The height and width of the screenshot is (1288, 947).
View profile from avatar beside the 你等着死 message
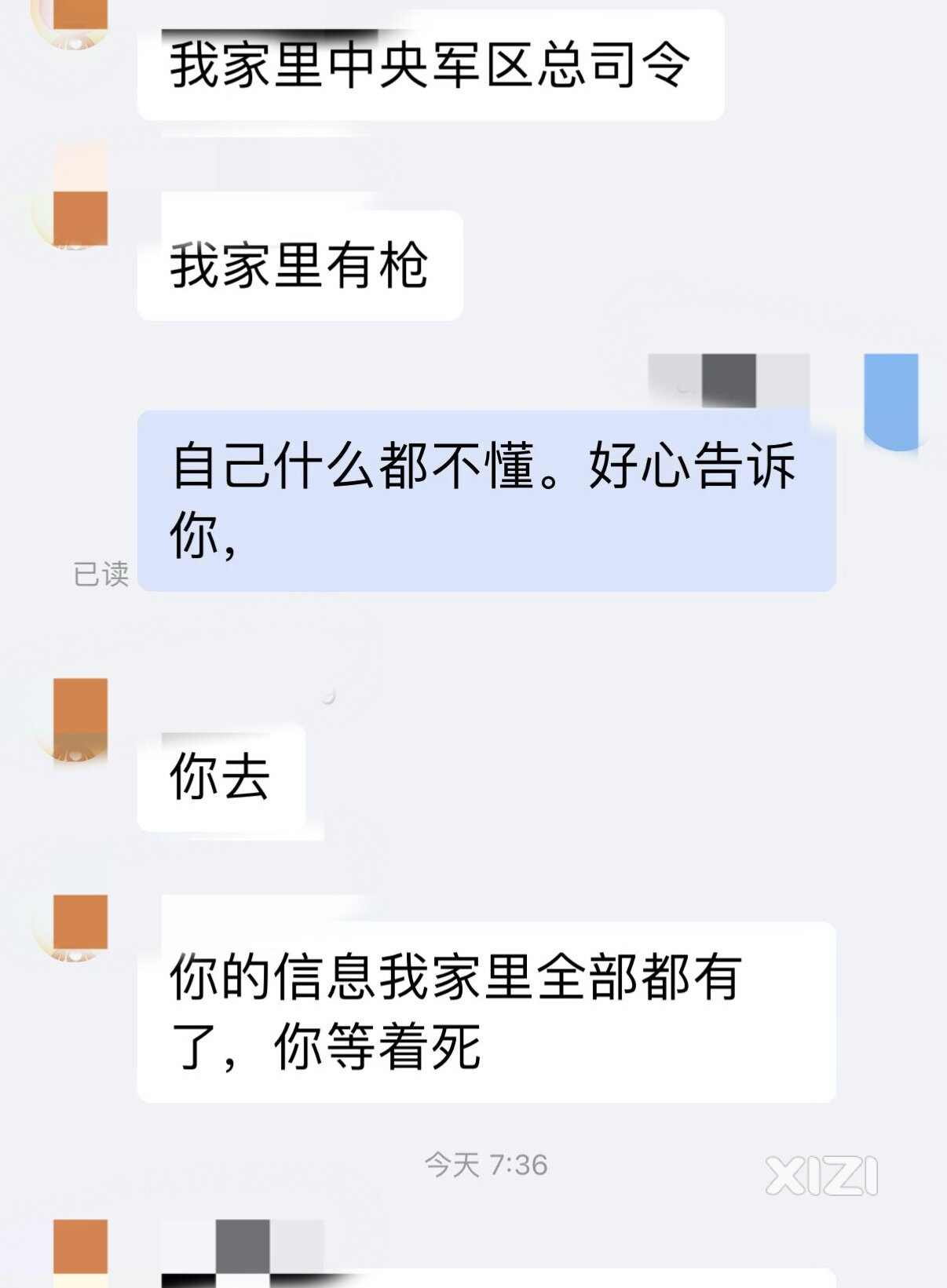click(79, 926)
